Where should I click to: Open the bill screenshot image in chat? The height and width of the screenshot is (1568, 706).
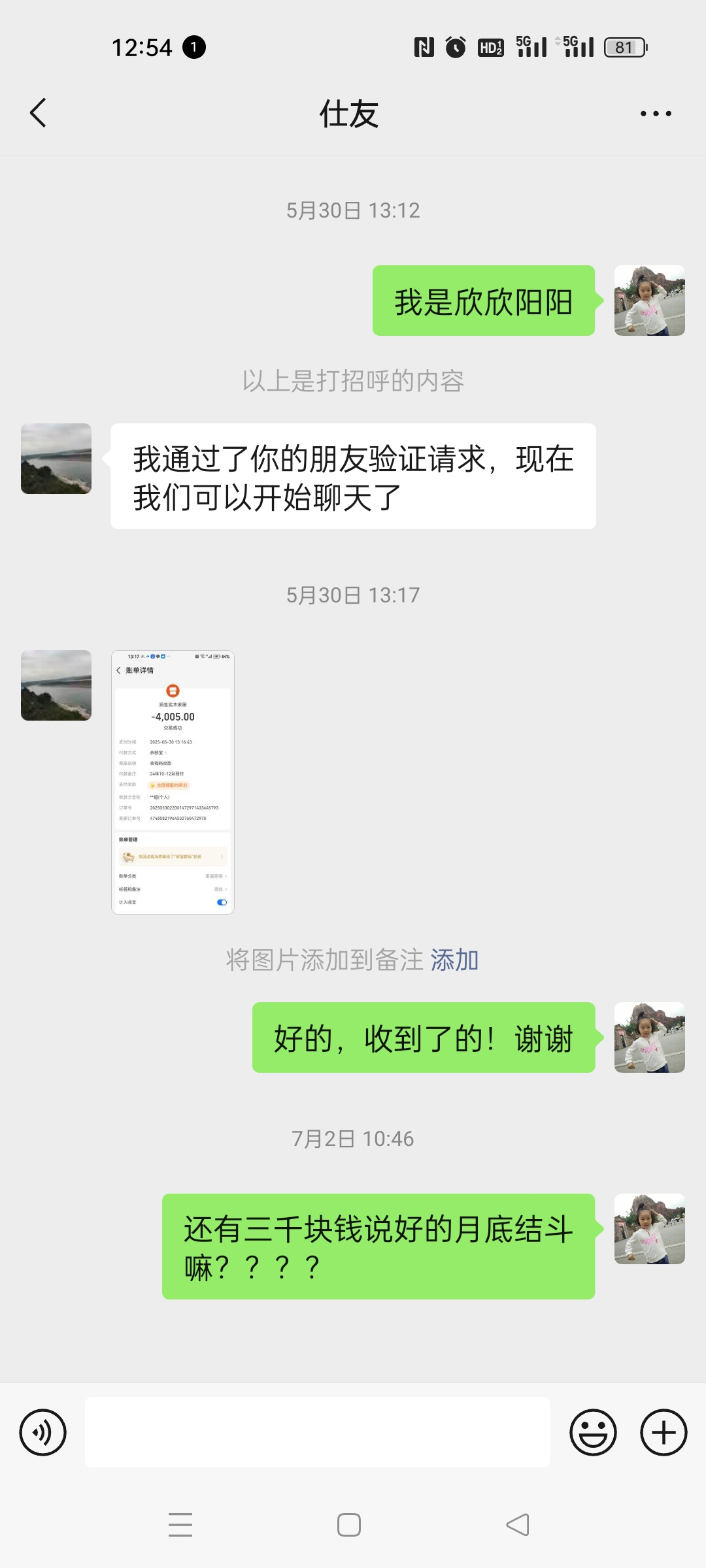coord(173,781)
